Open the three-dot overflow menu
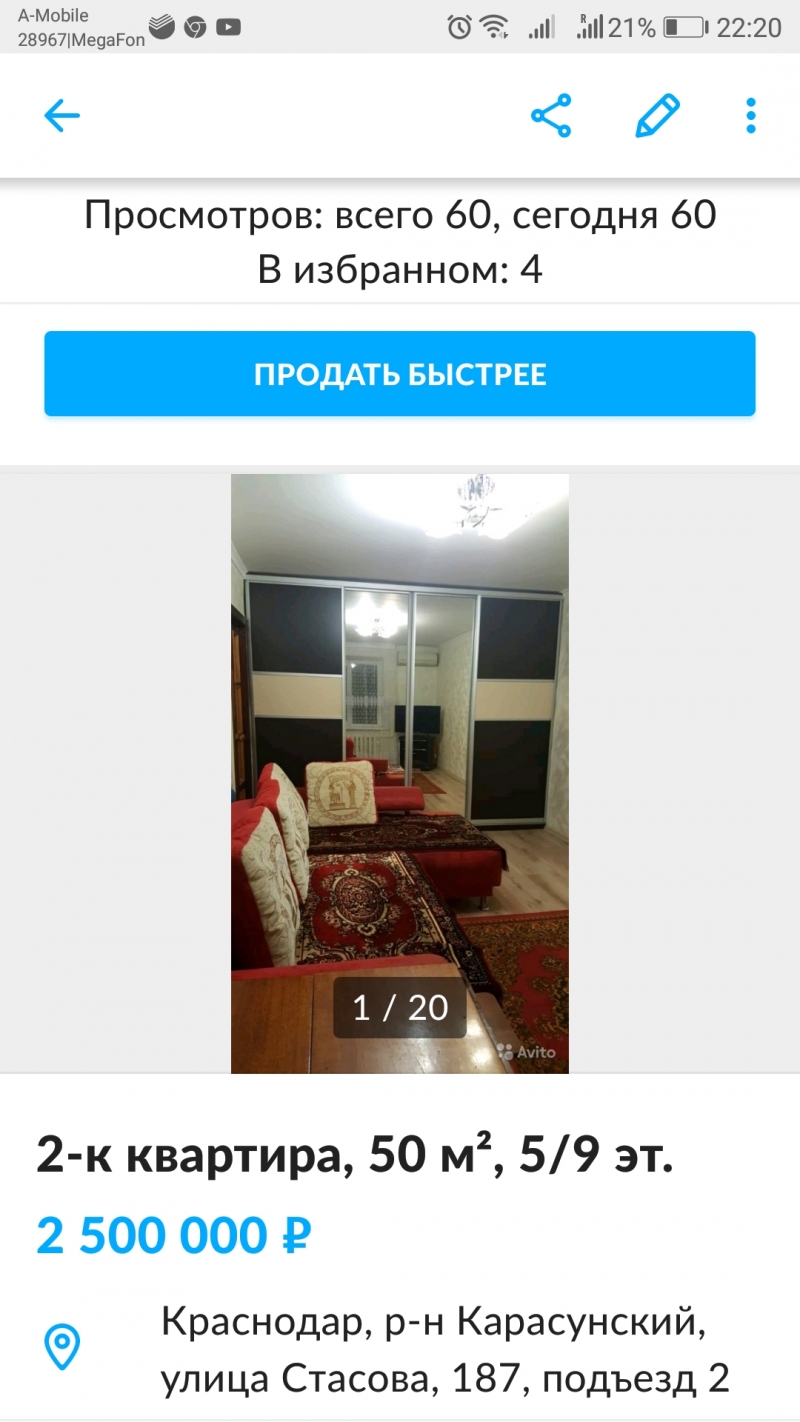 (751, 116)
